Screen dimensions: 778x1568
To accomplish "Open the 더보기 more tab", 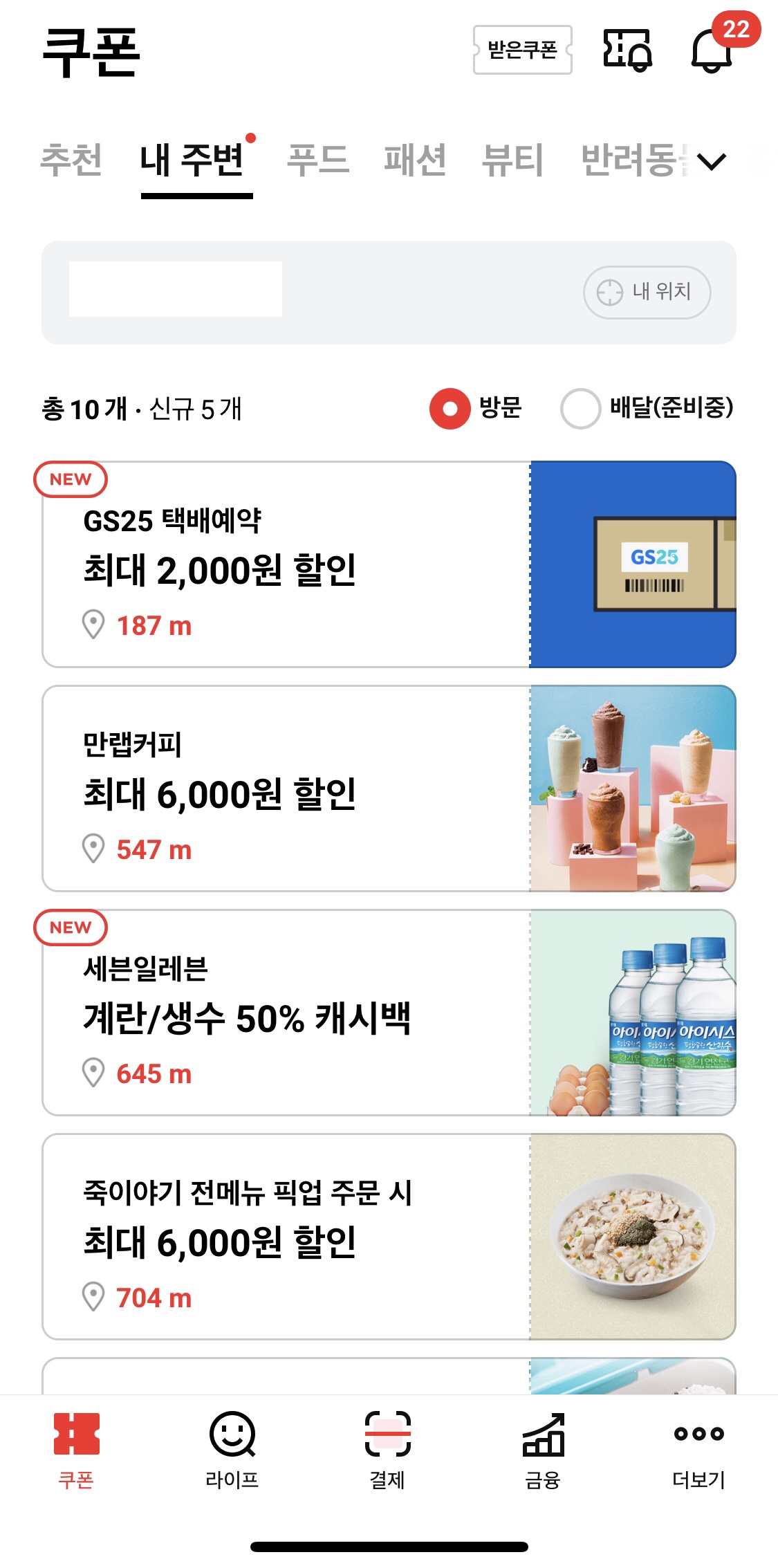I will click(698, 1450).
